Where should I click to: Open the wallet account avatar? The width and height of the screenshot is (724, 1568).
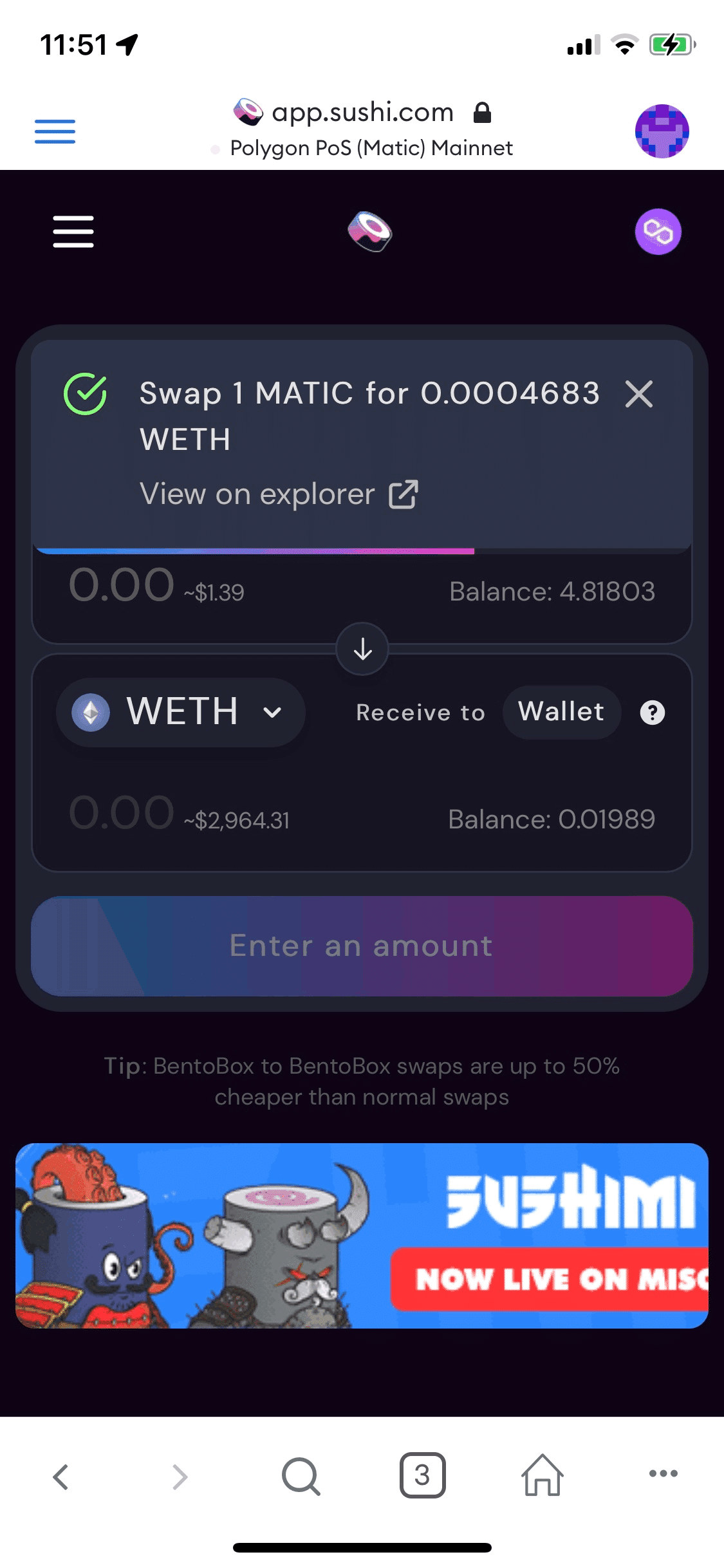[x=662, y=131]
